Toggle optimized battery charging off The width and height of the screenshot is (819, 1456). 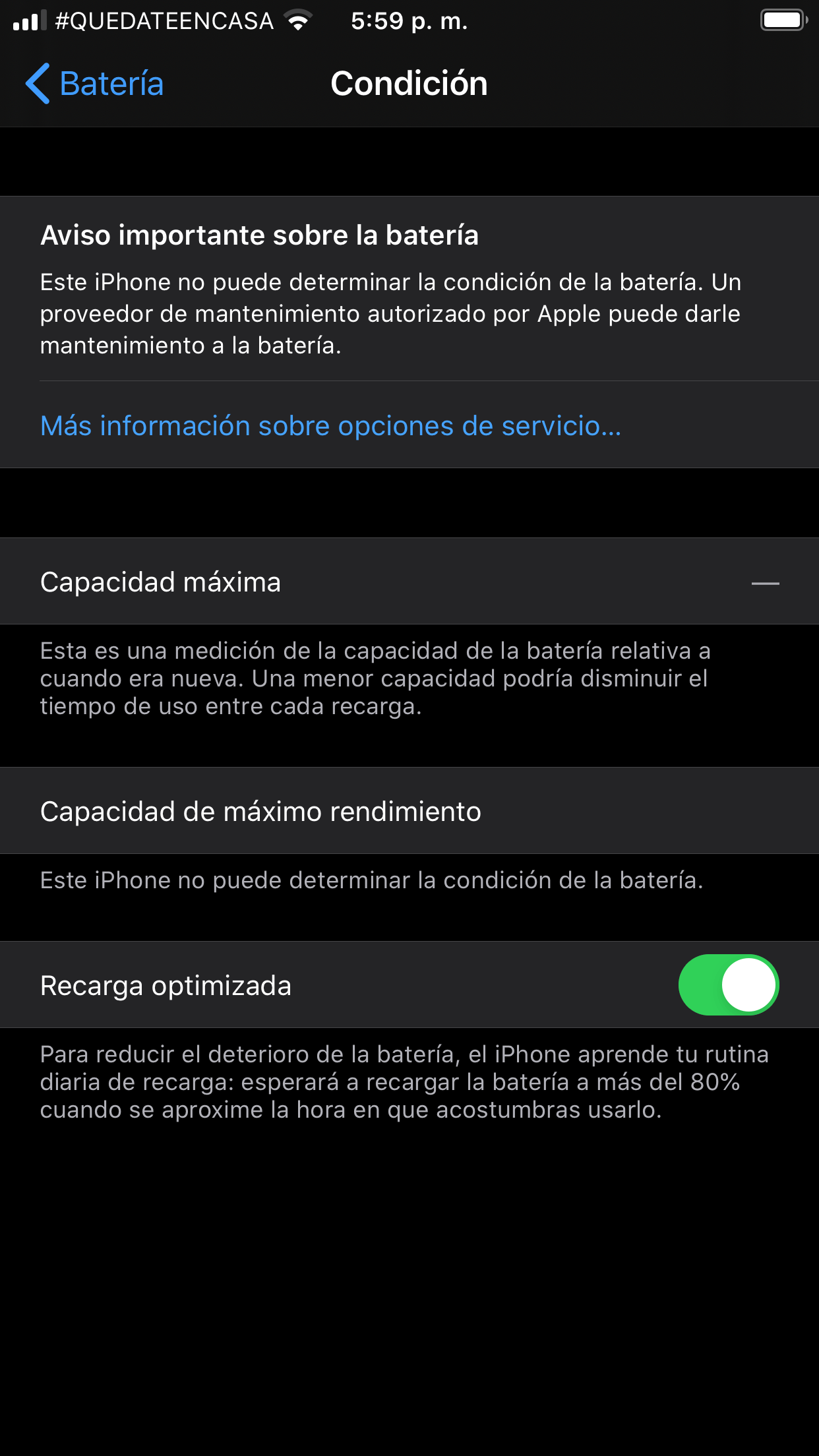tap(728, 985)
